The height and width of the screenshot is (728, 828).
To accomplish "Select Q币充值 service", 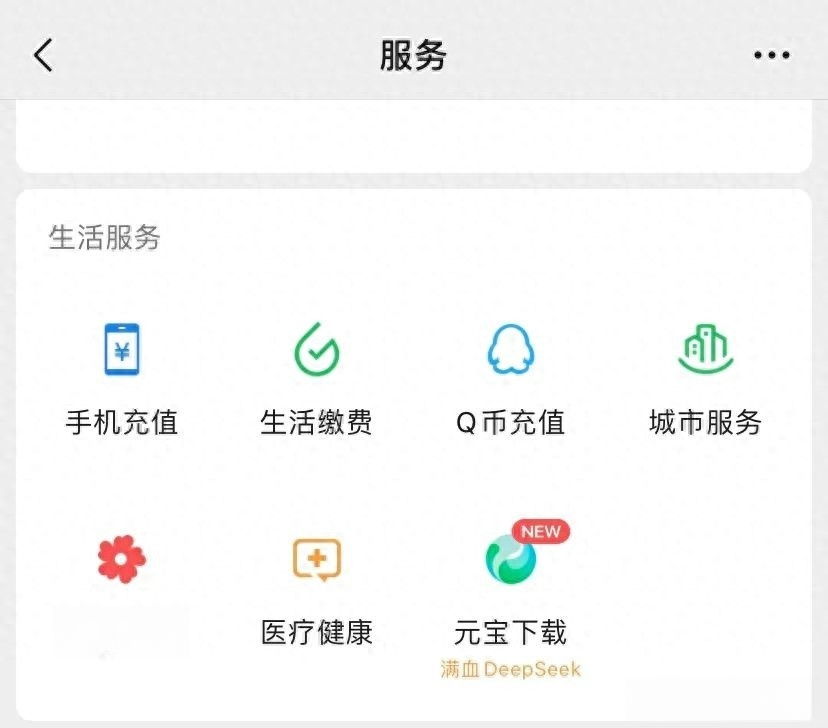I will tap(510, 380).
